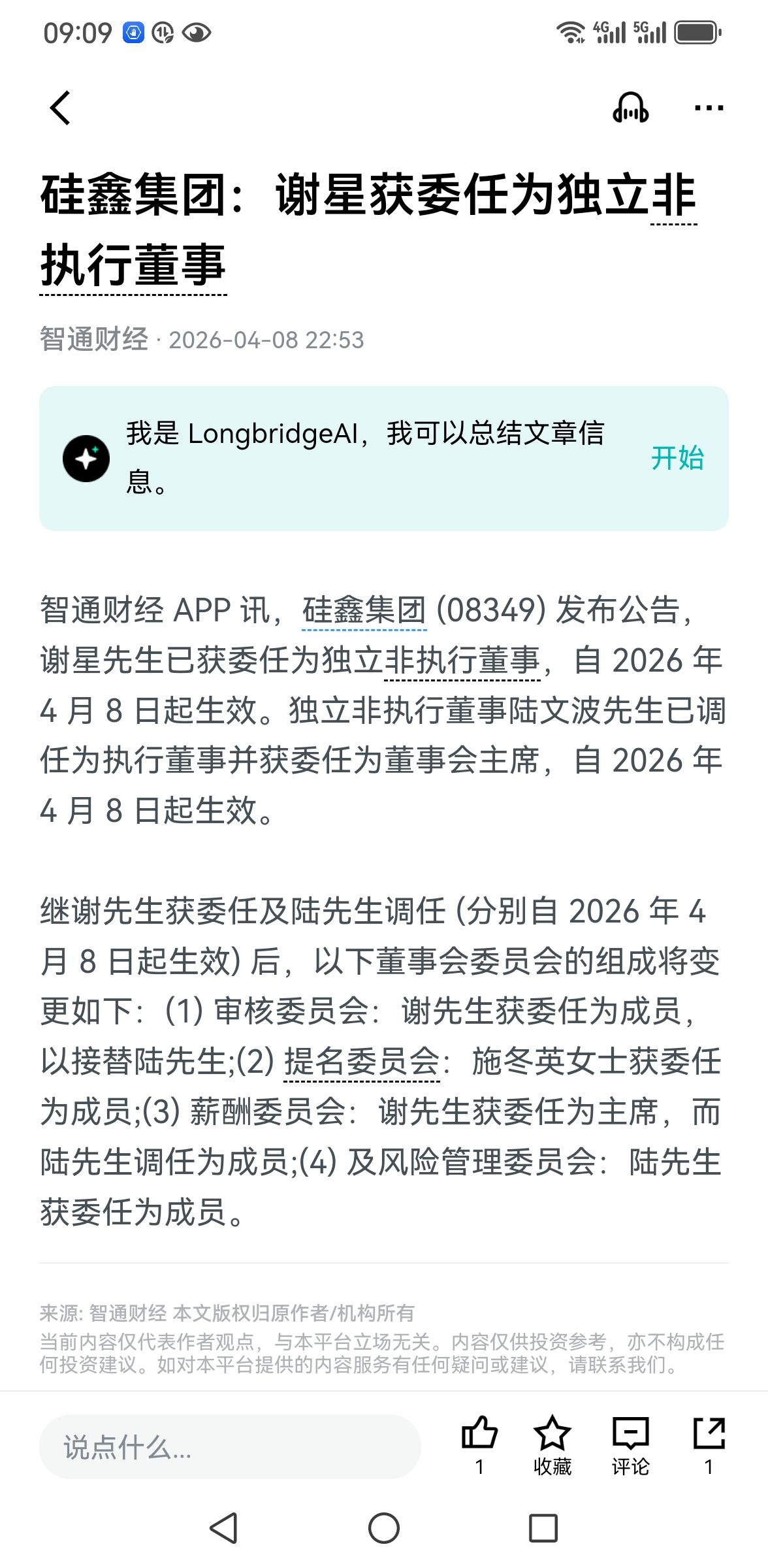
Task: Open the 评论 comments section
Action: tap(630, 1434)
